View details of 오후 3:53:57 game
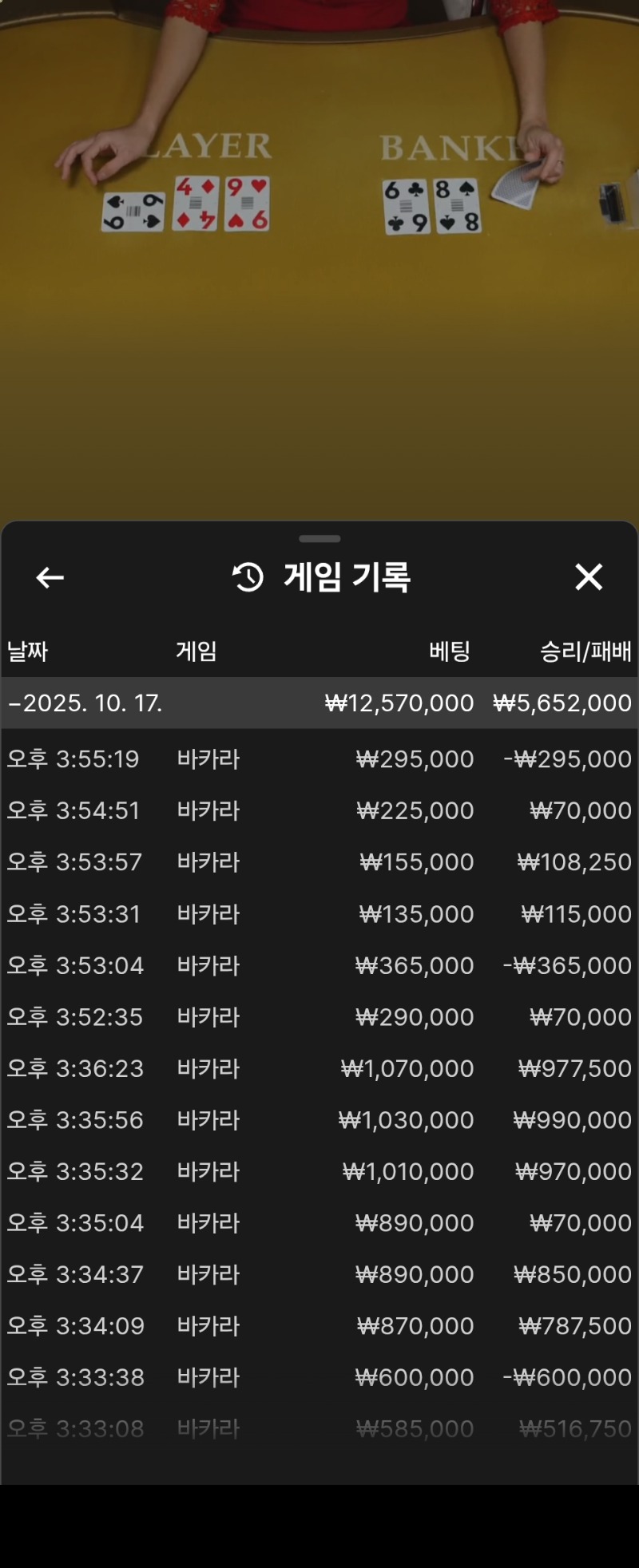 coord(319,862)
